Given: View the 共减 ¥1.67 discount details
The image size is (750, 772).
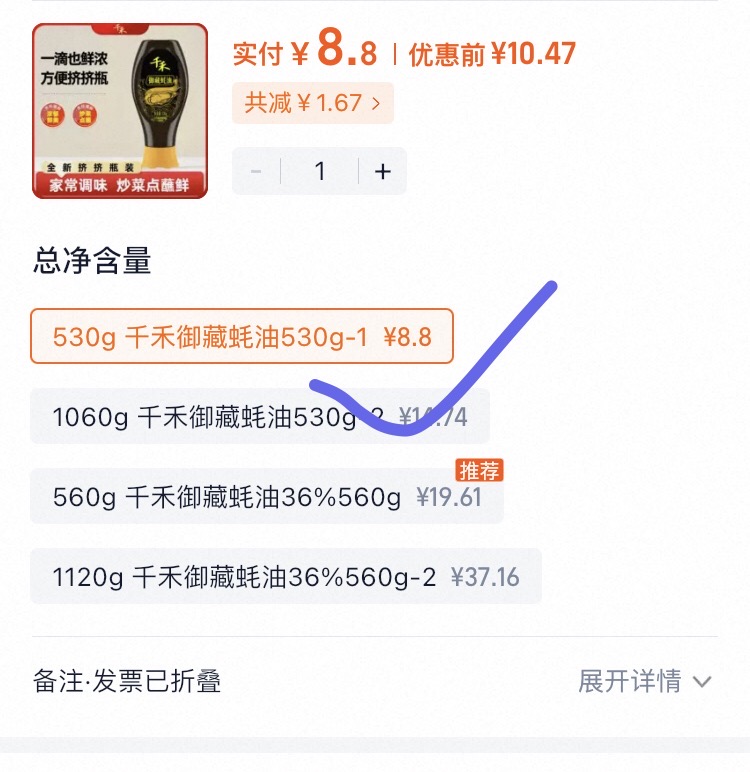Looking at the screenshot, I should click(312, 103).
